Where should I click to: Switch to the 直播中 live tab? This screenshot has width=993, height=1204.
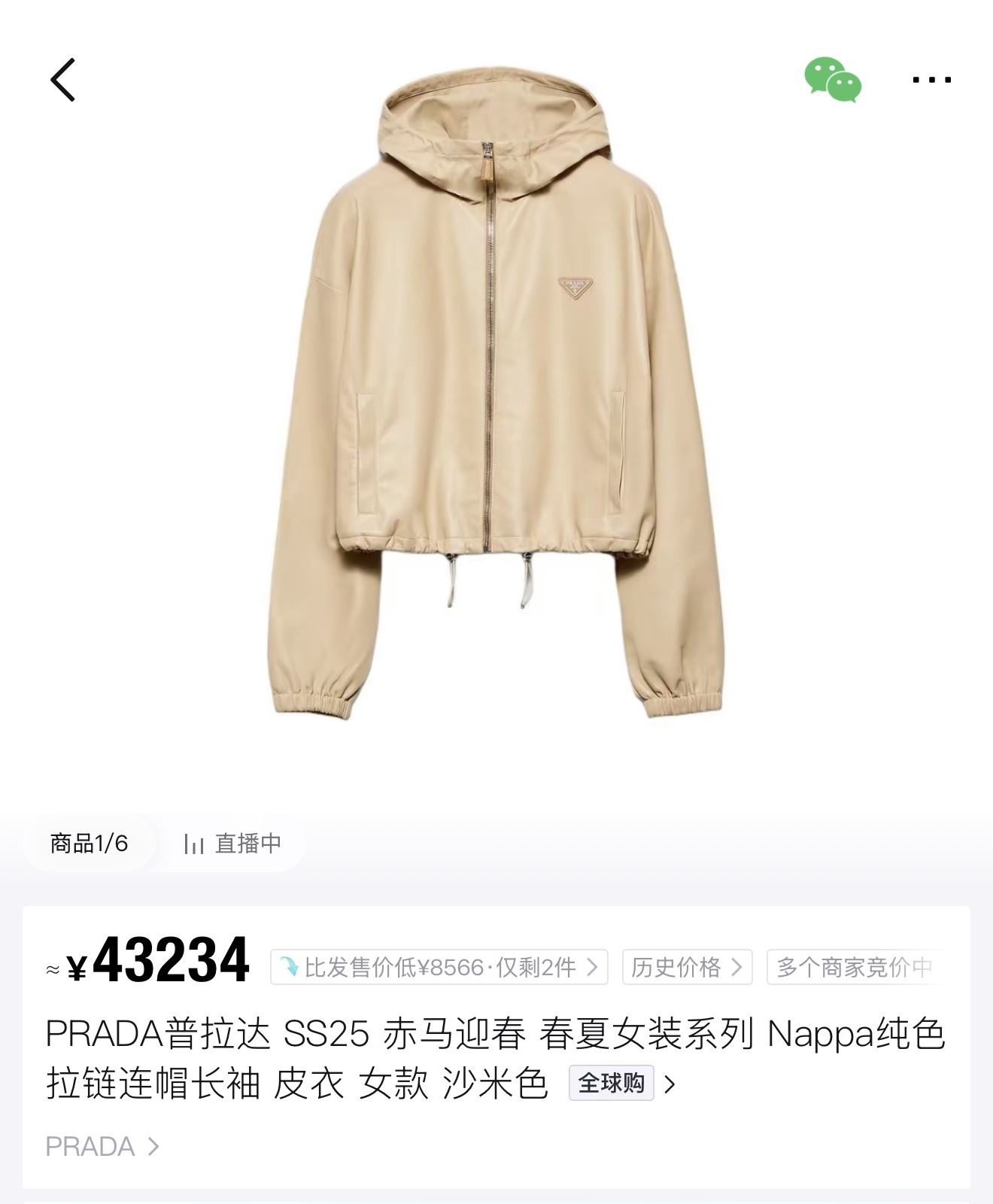click(x=233, y=844)
